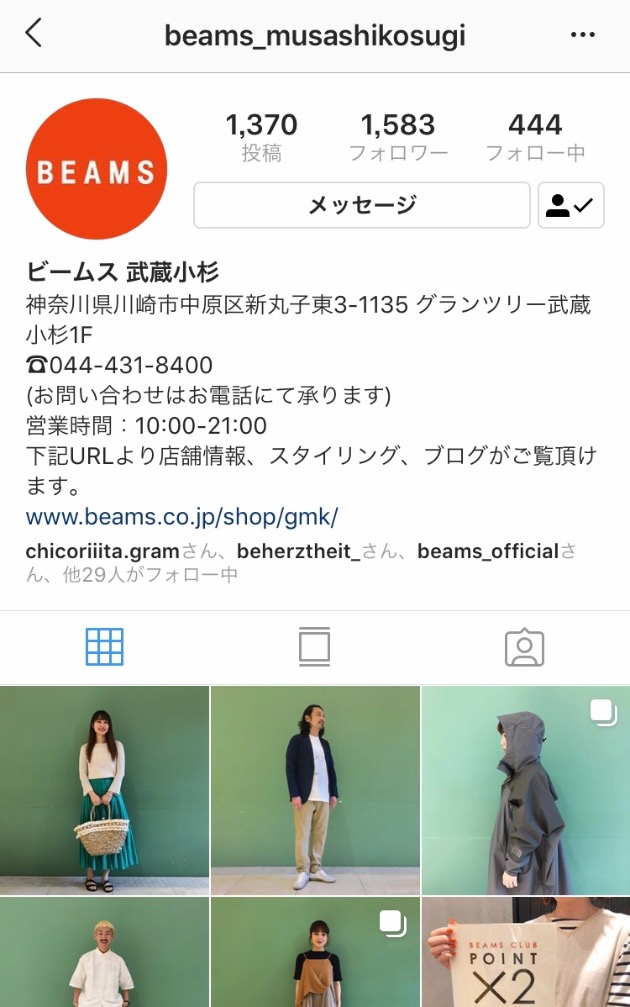630x1007 pixels.
Task: Open the BEAMS profile picture
Action: click(x=96, y=169)
